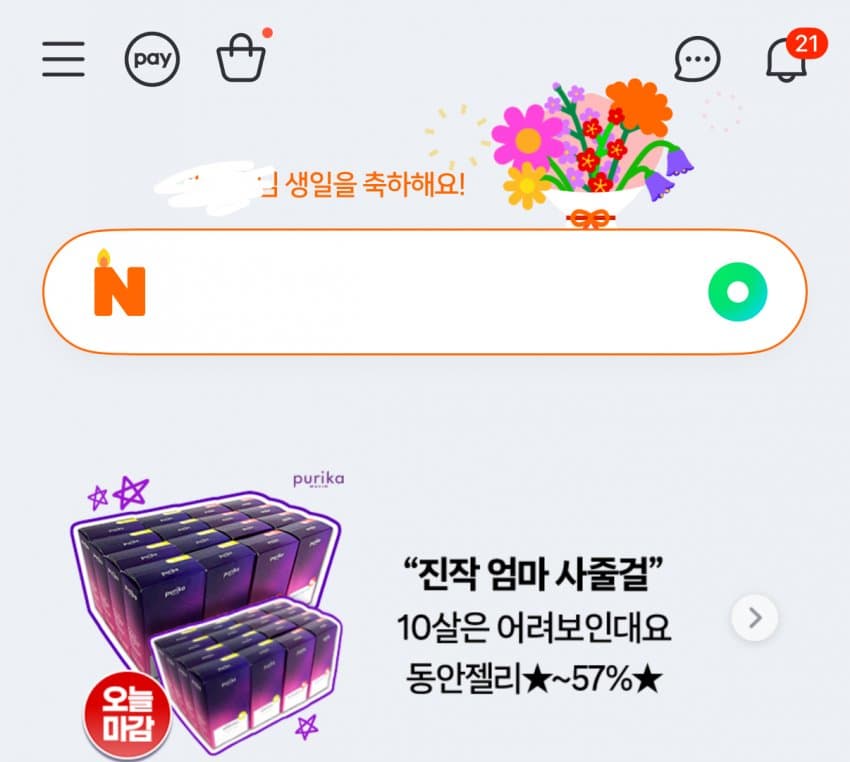Tap the green circle button
Viewport: 850px width, 762px height.
click(737, 292)
